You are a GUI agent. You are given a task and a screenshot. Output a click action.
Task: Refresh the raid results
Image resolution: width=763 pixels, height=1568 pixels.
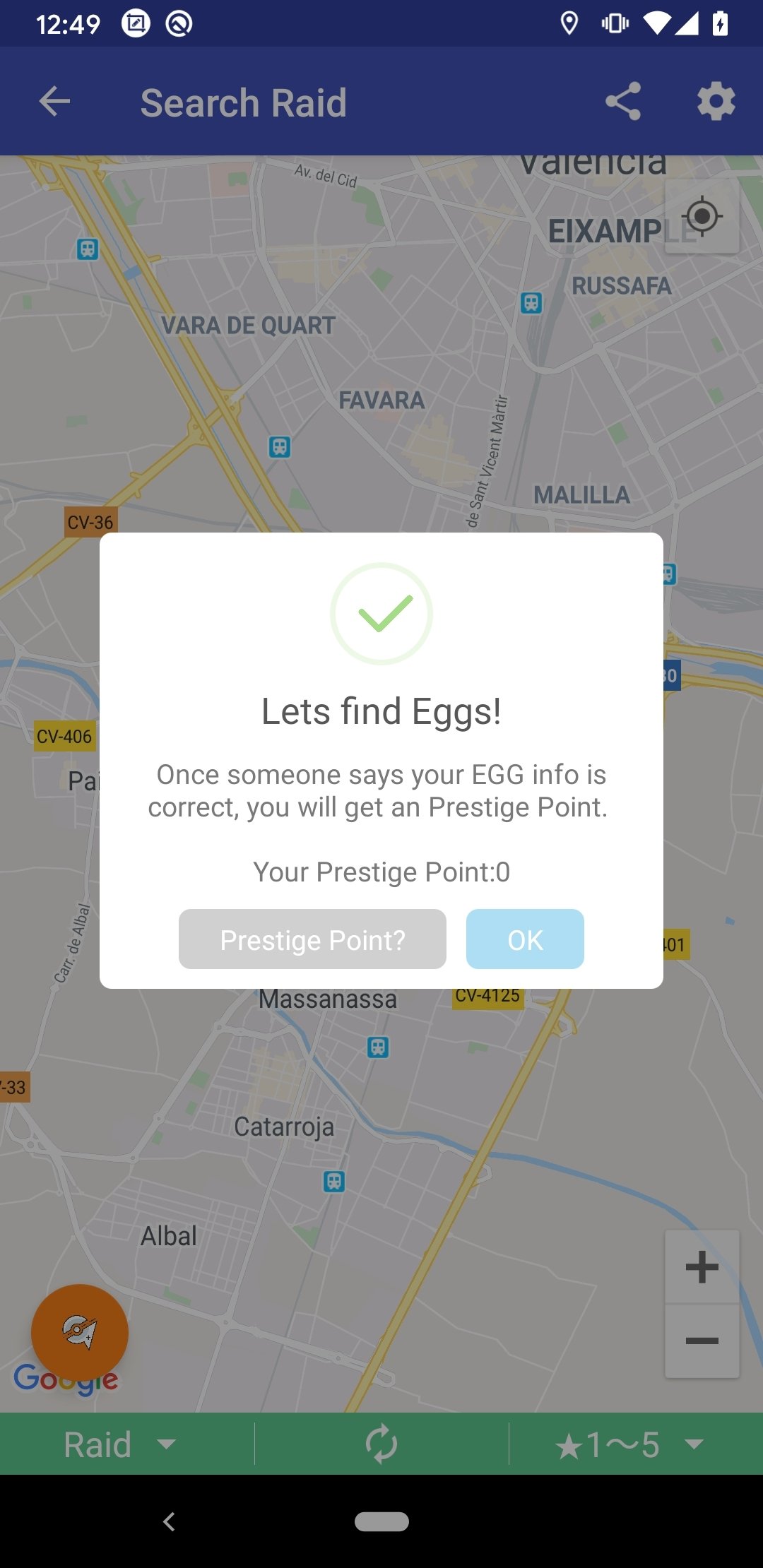click(381, 1444)
